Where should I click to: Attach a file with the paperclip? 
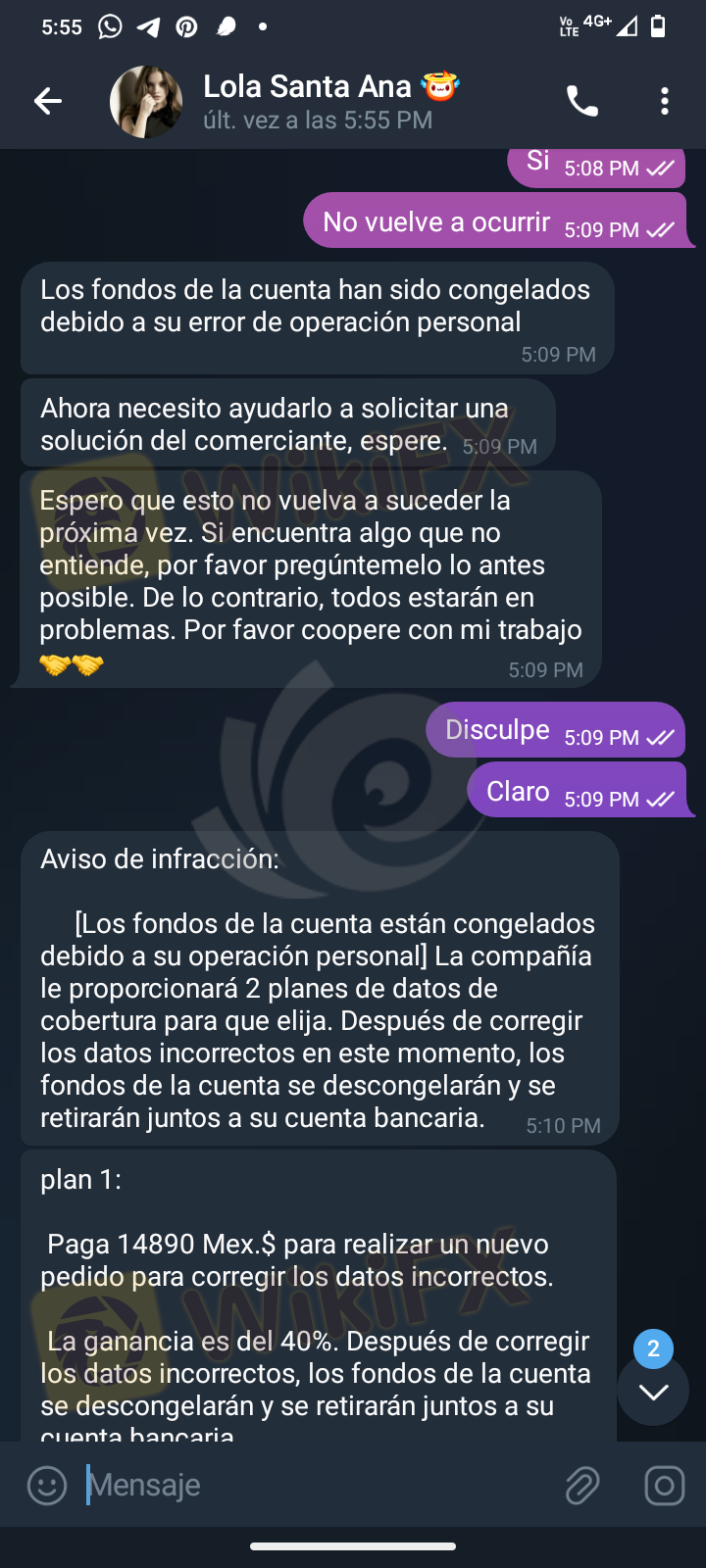click(582, 1486)
